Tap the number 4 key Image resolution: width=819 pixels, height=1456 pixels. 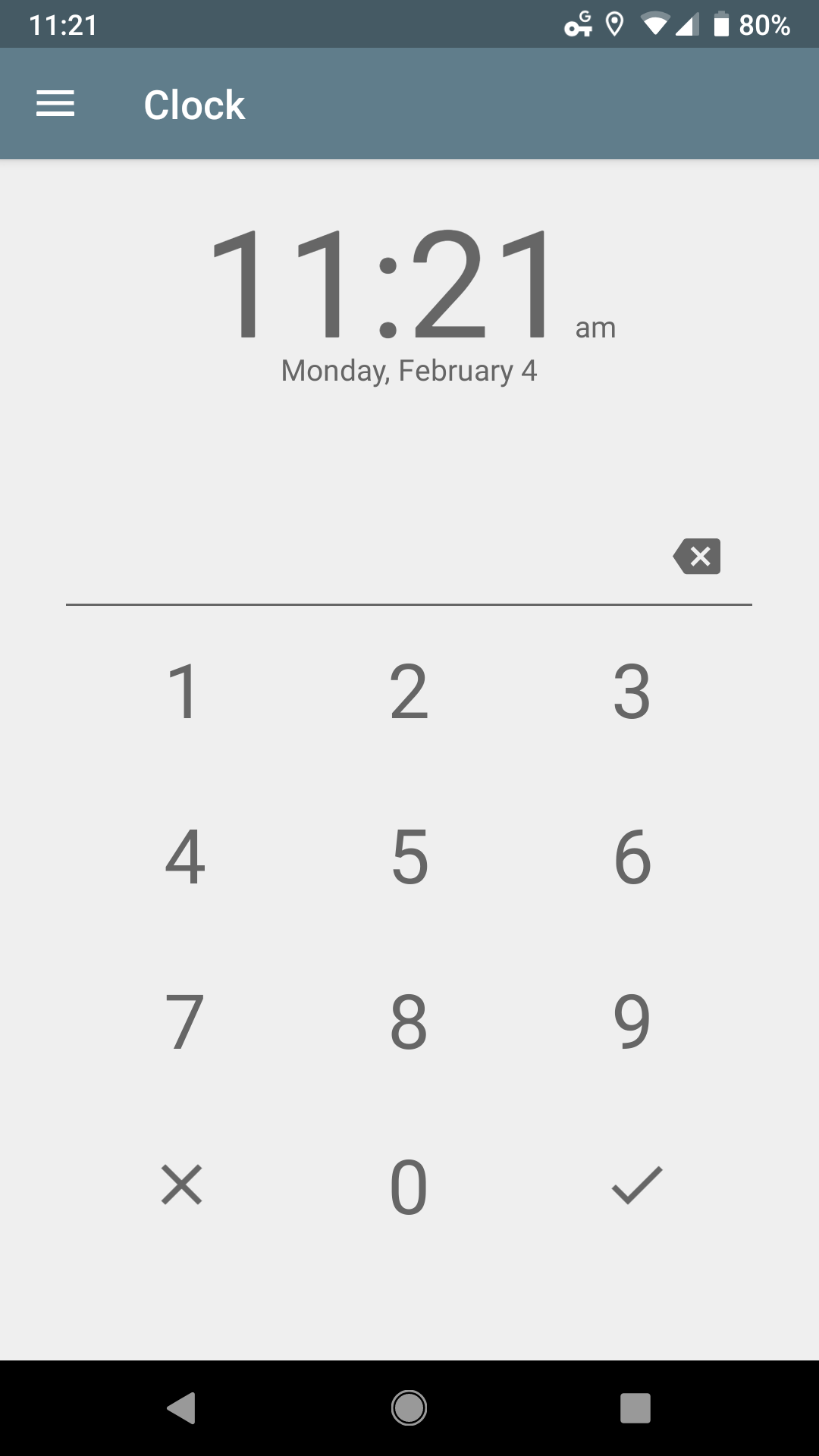point(184,856)
